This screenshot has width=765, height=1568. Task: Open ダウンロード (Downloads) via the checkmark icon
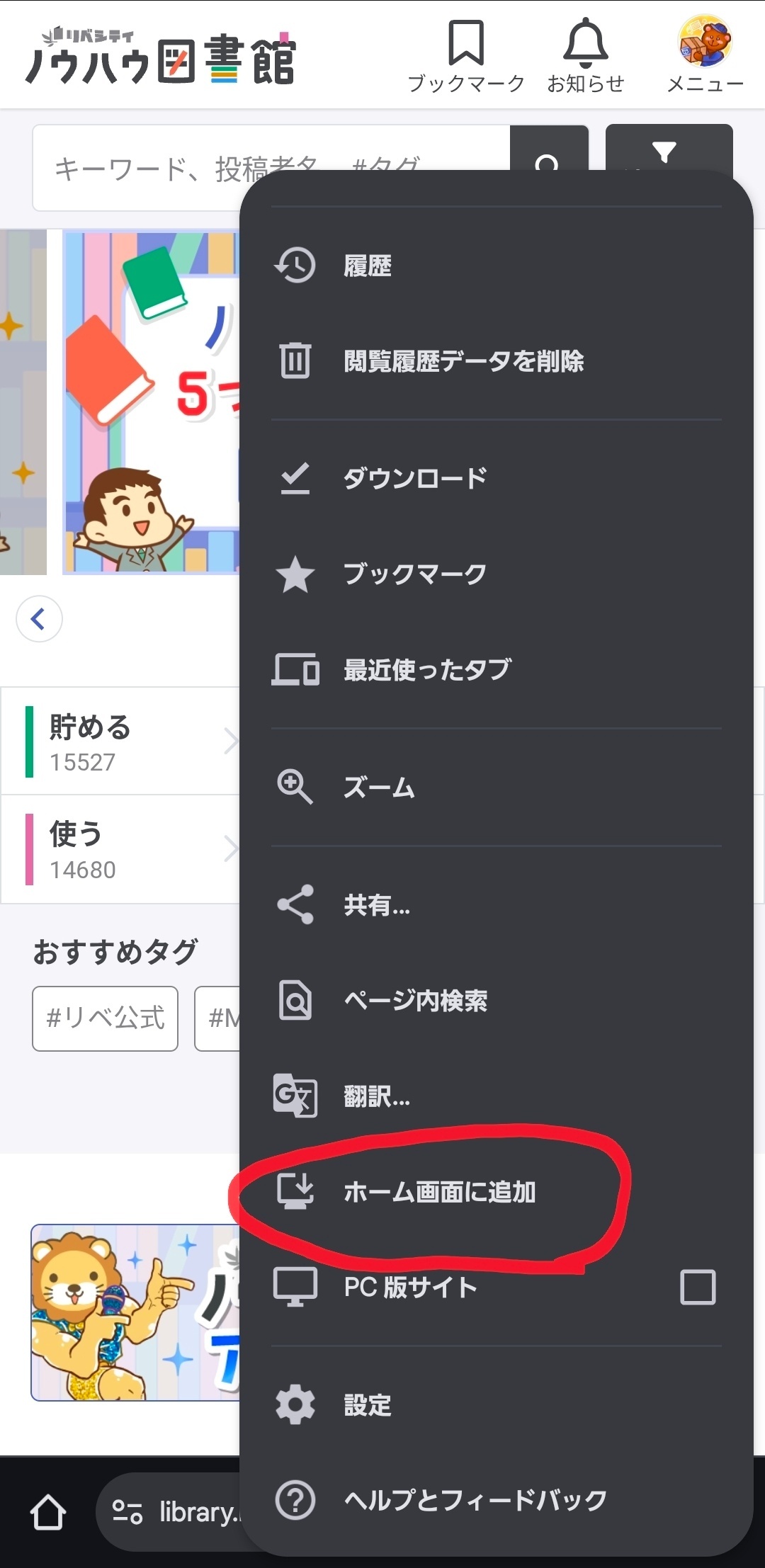[294, 477]
